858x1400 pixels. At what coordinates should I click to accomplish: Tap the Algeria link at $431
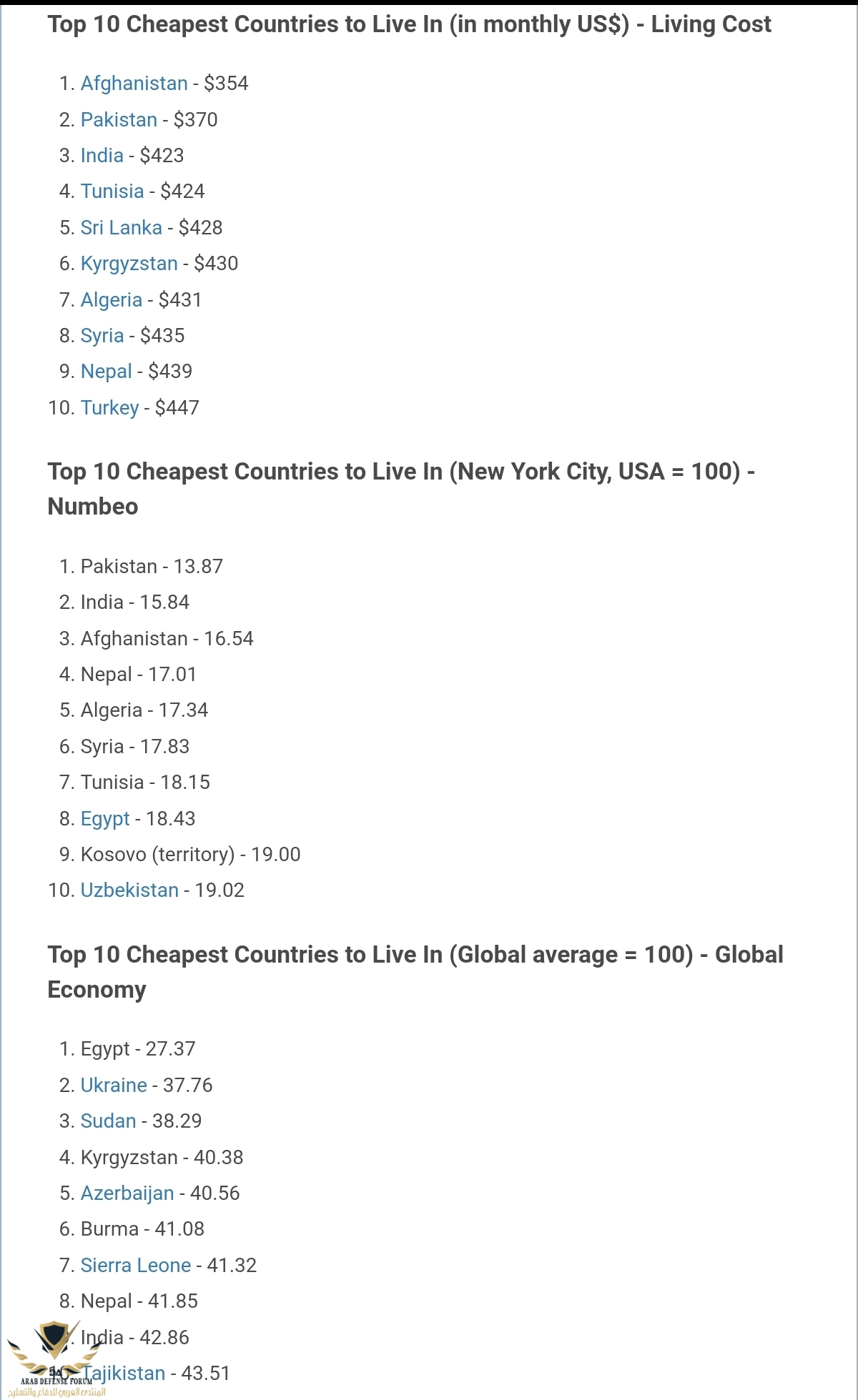click(x=111, y=299)
